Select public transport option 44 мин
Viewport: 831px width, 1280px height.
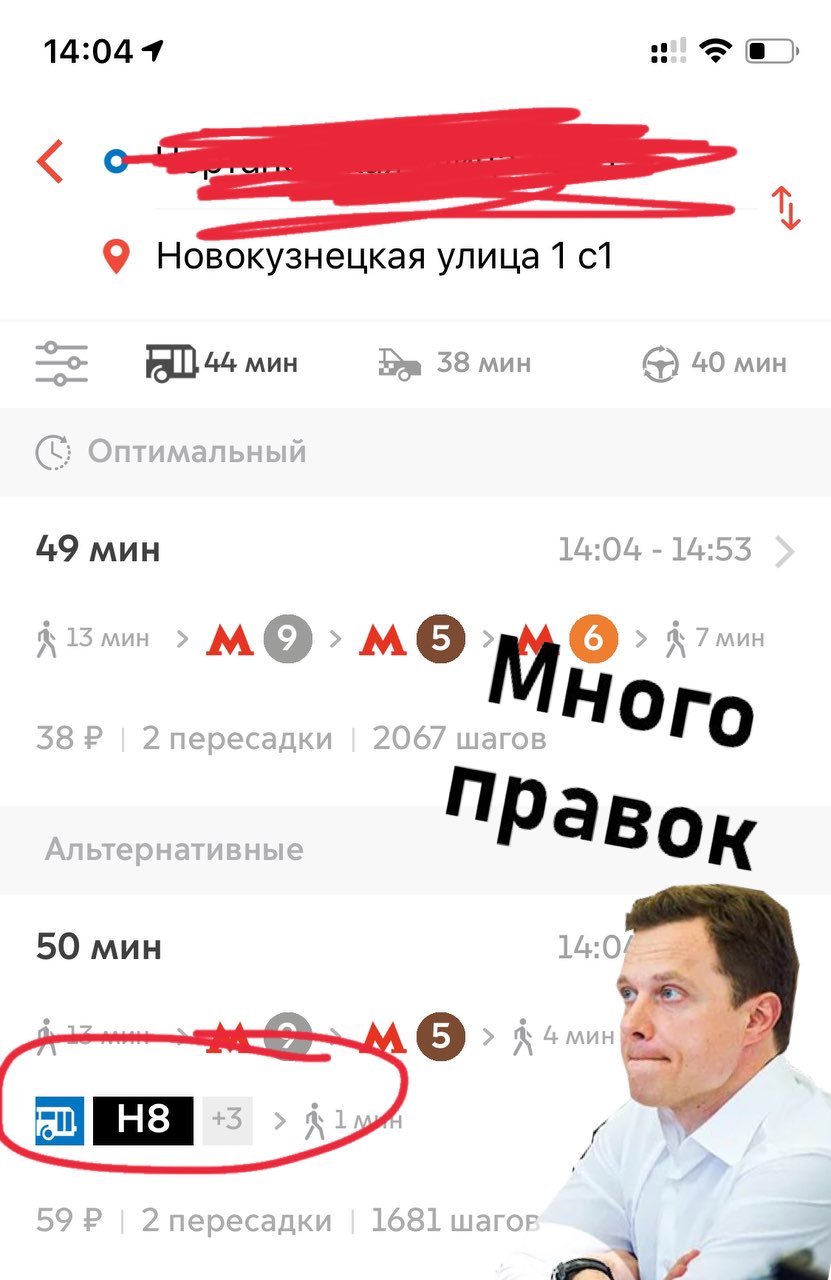222,362
